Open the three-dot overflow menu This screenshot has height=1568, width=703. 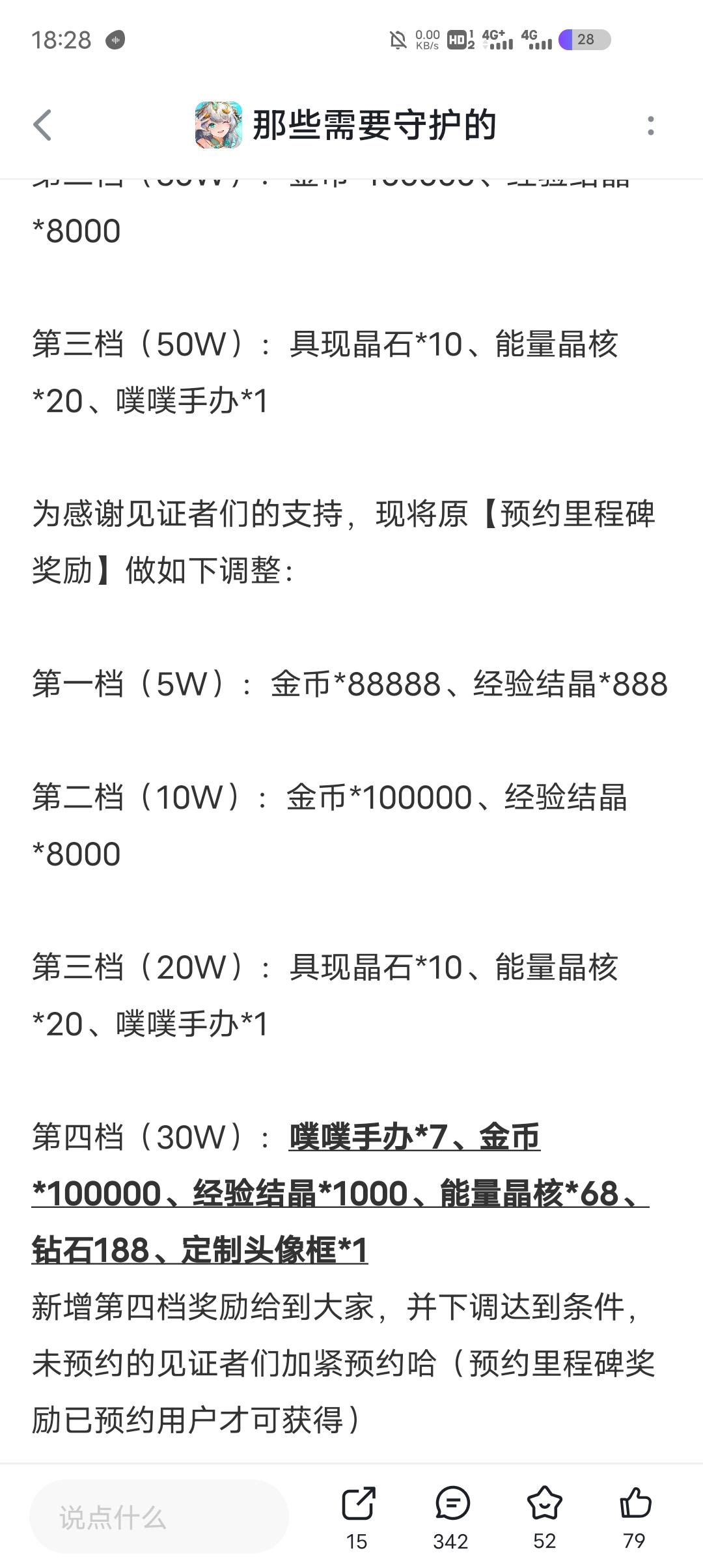coord(650,126)
